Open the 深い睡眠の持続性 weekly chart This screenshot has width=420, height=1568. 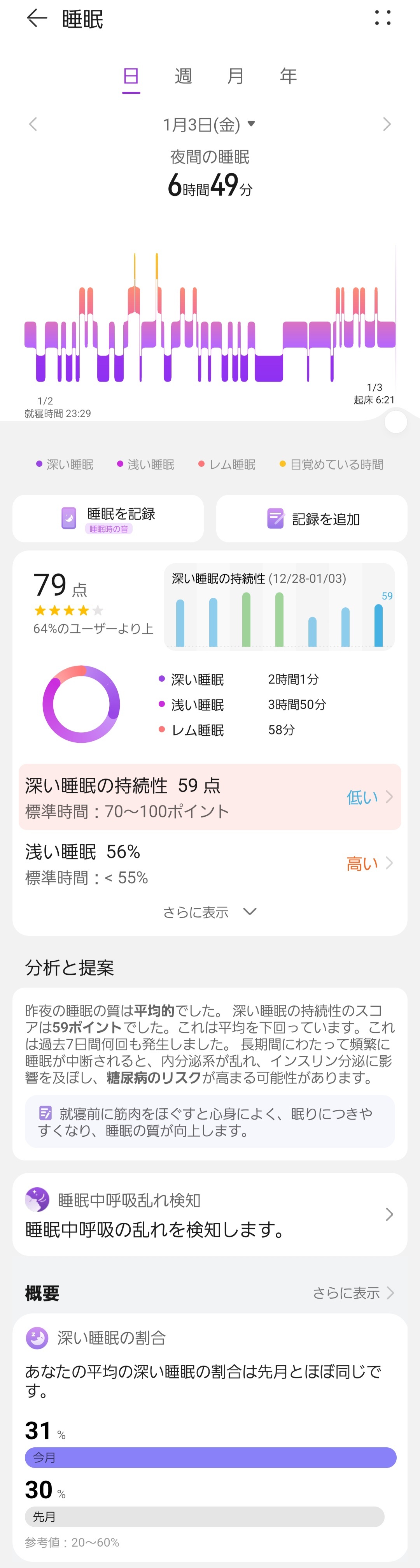[x=279, y=607]
